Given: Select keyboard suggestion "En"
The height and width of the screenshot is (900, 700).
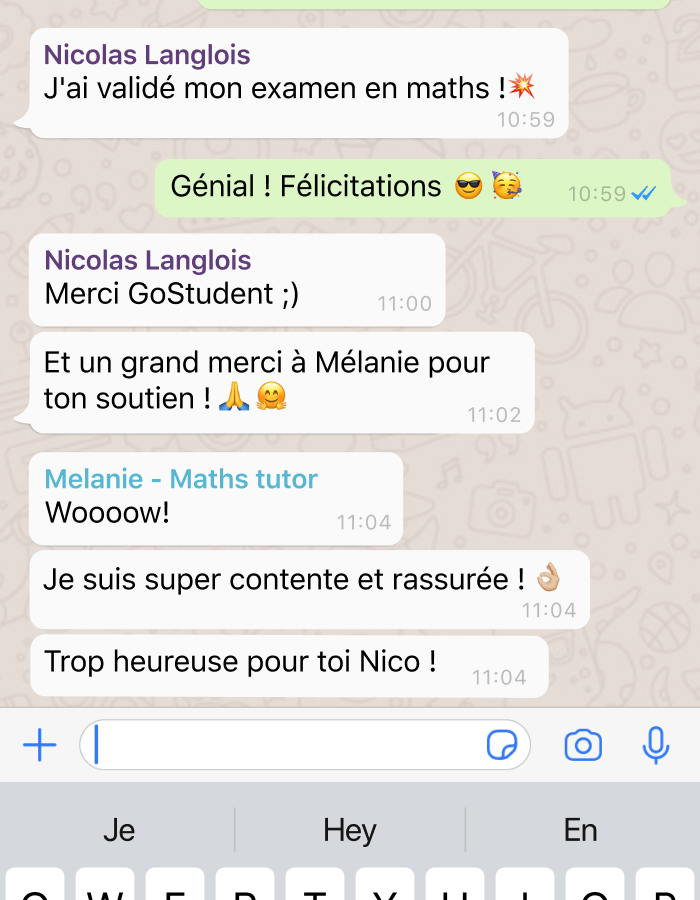Looking at the screenshot, I should click(580, 830).
